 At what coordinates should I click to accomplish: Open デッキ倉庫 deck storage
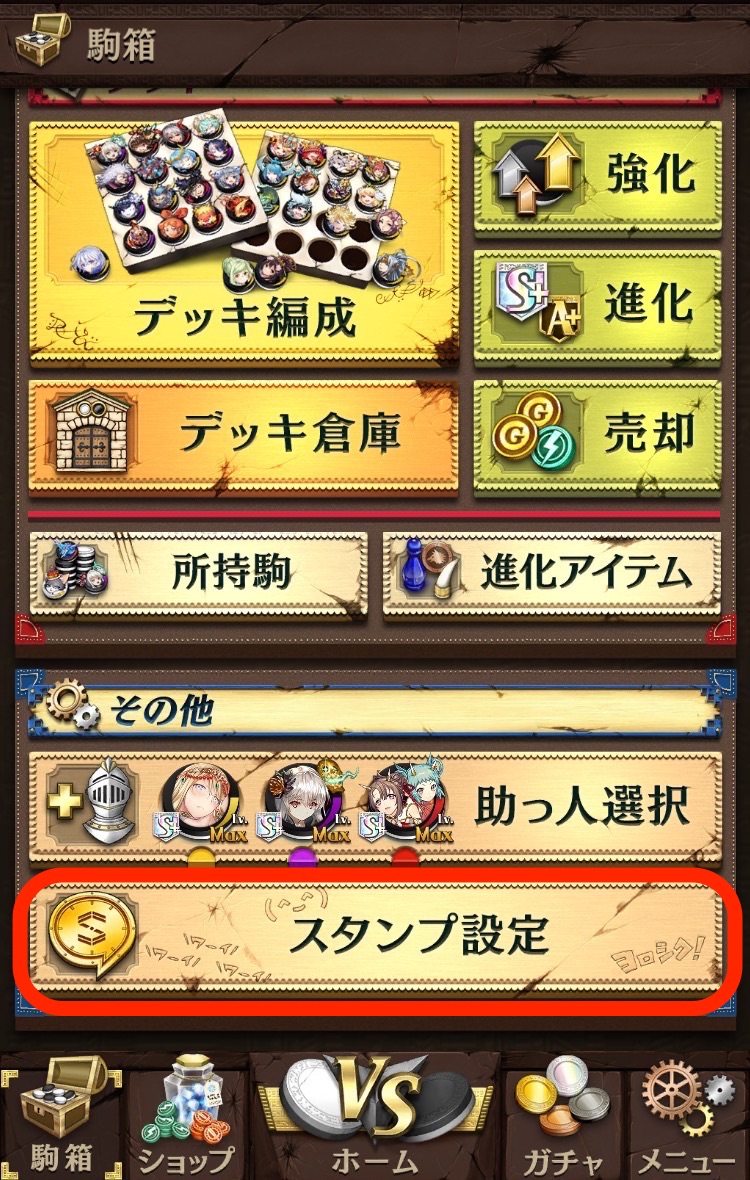point(244,435)
